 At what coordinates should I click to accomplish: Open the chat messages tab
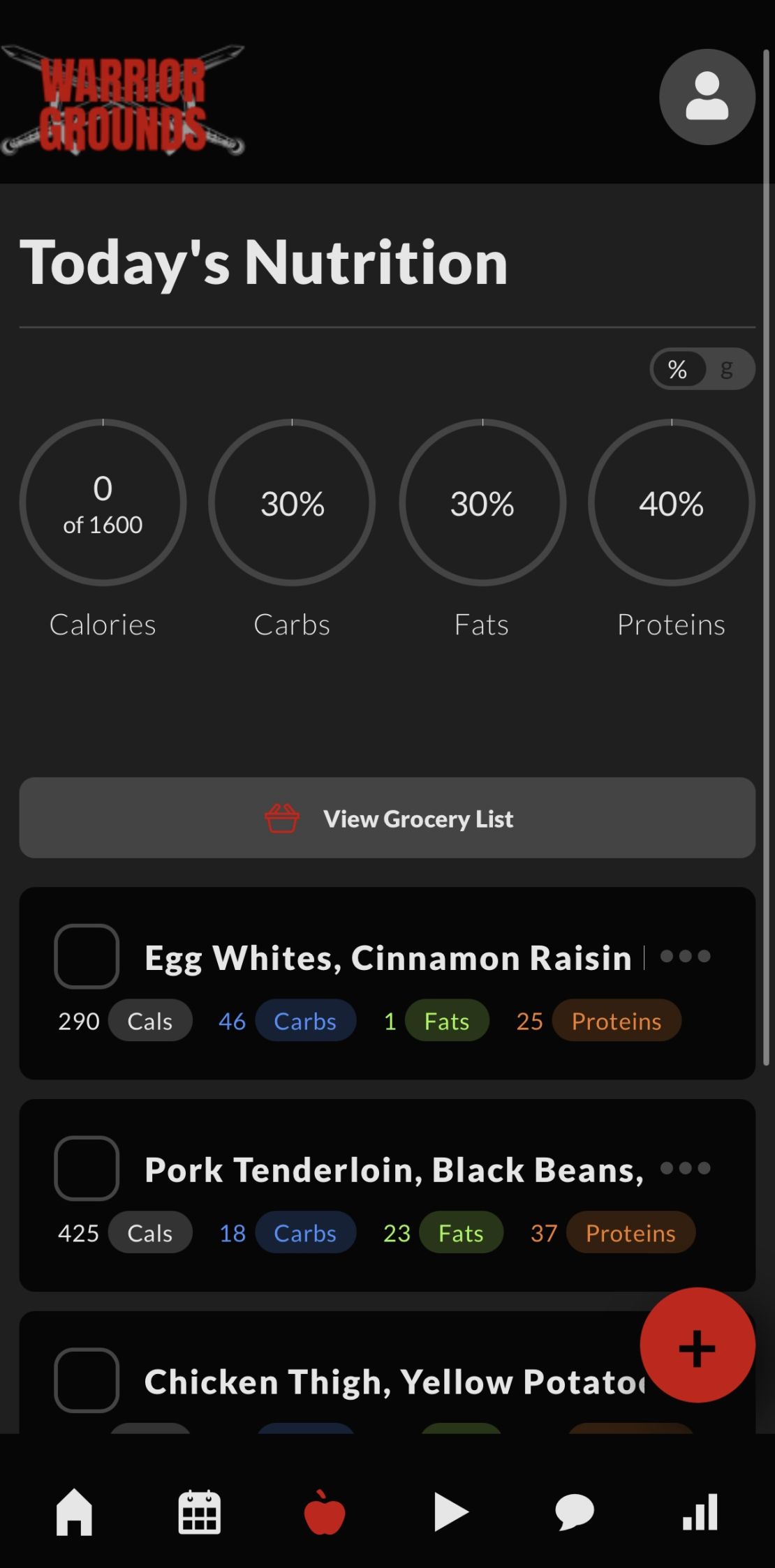pyautogui.click(x=575, y=1512)
